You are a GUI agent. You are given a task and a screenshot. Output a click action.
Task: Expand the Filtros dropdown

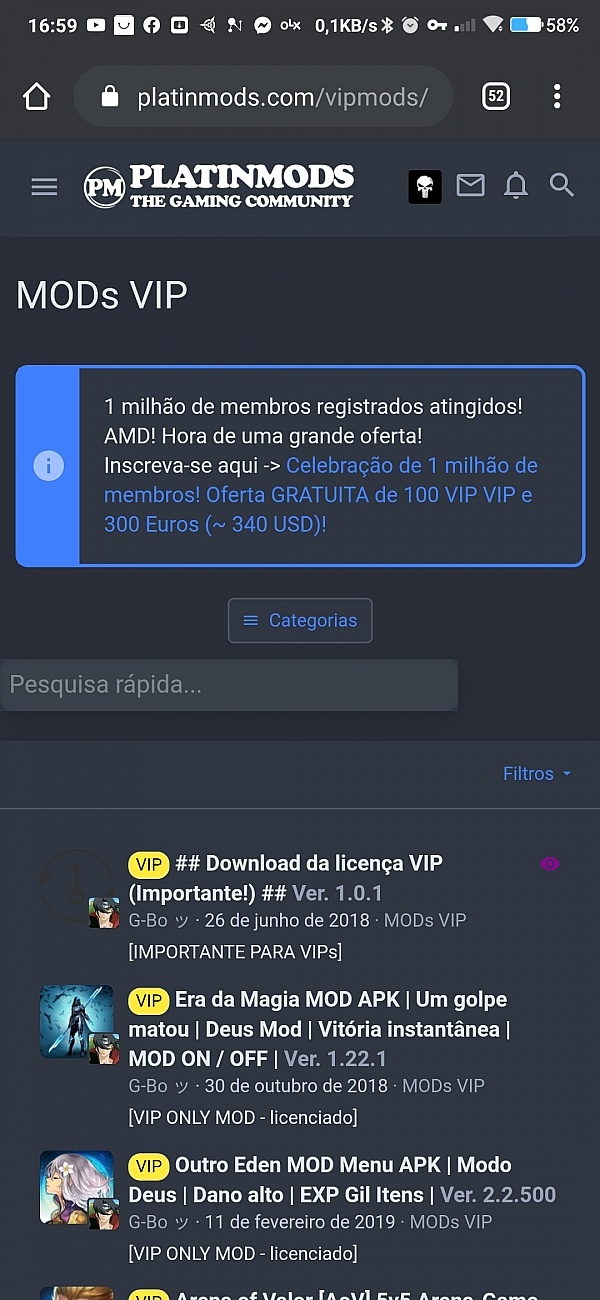[537, 774]
